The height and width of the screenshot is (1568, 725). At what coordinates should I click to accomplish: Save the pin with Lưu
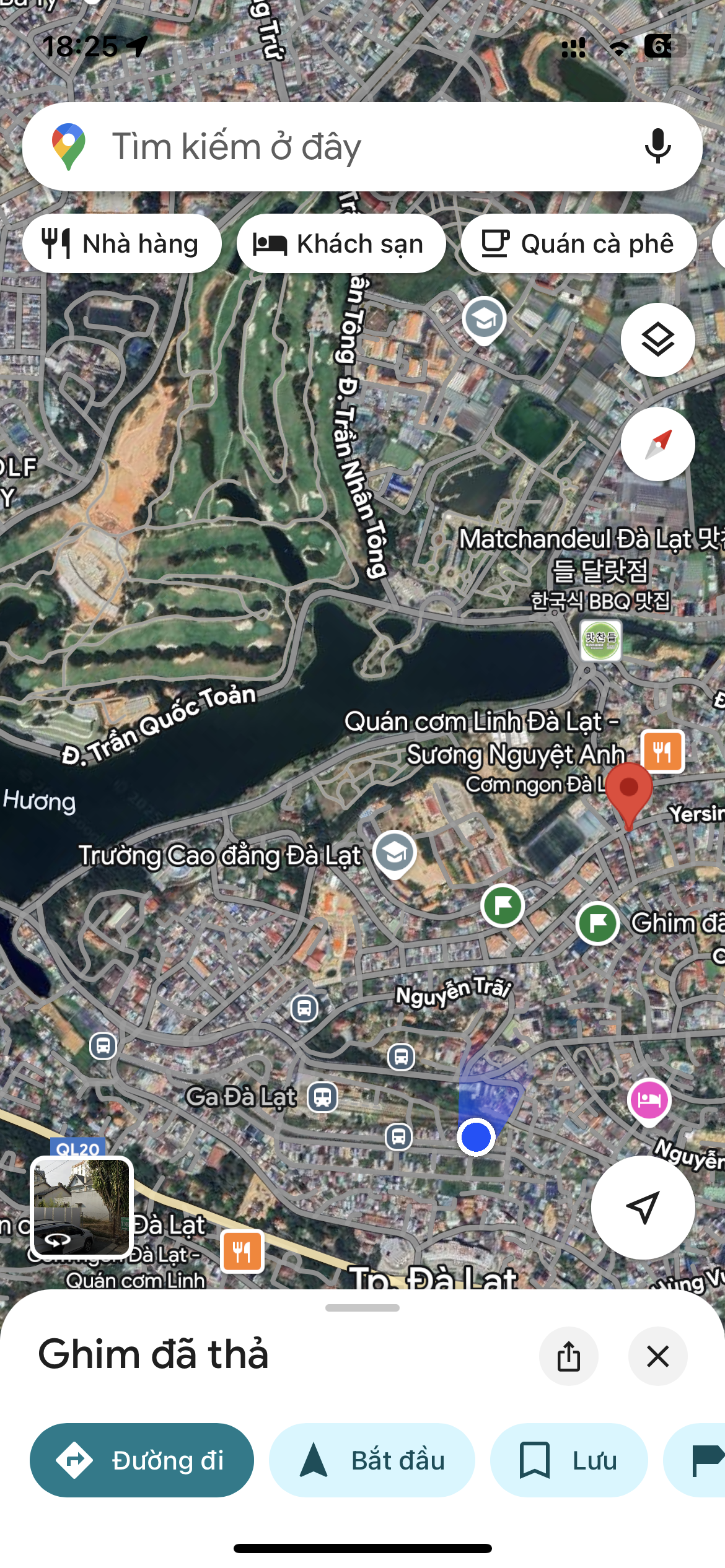point(568,1460)
